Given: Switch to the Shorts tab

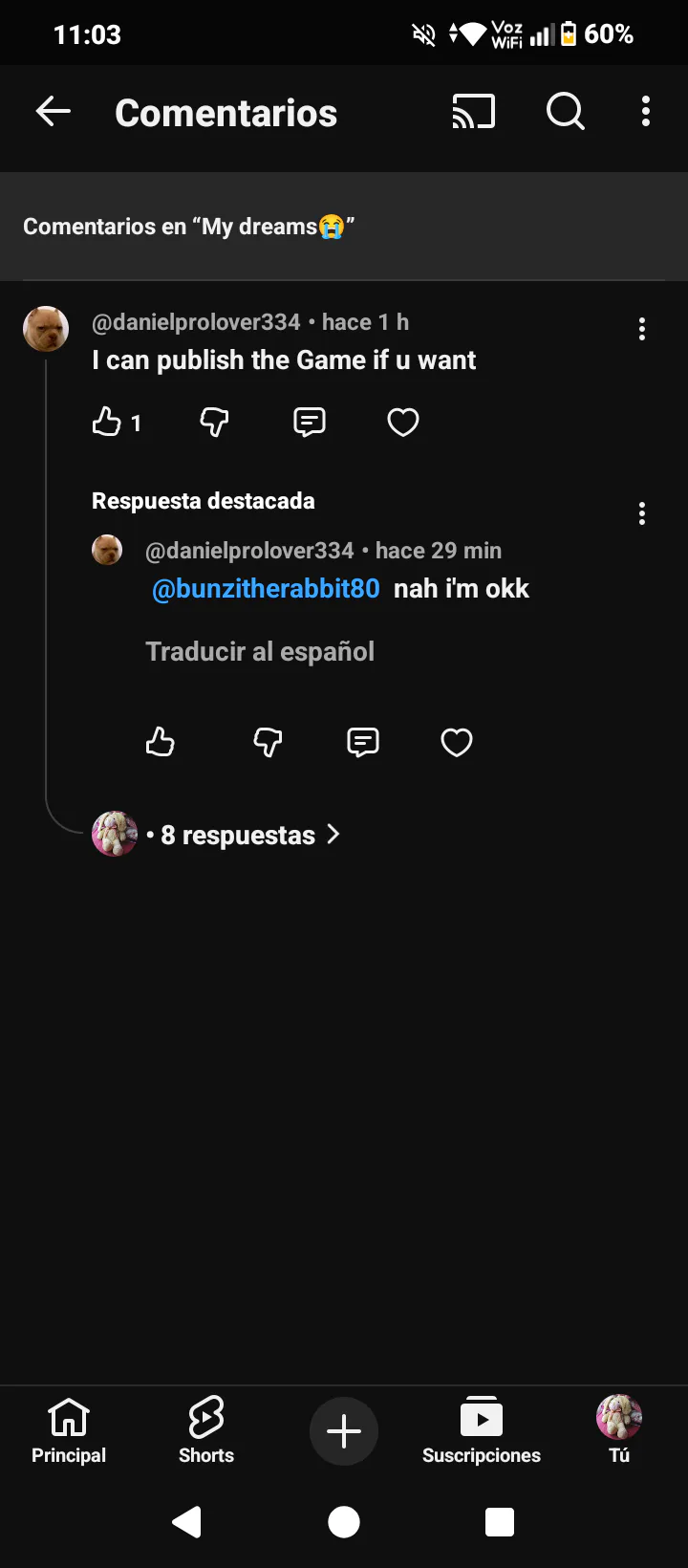Looking at the screenshot, I should point(206,1430).
